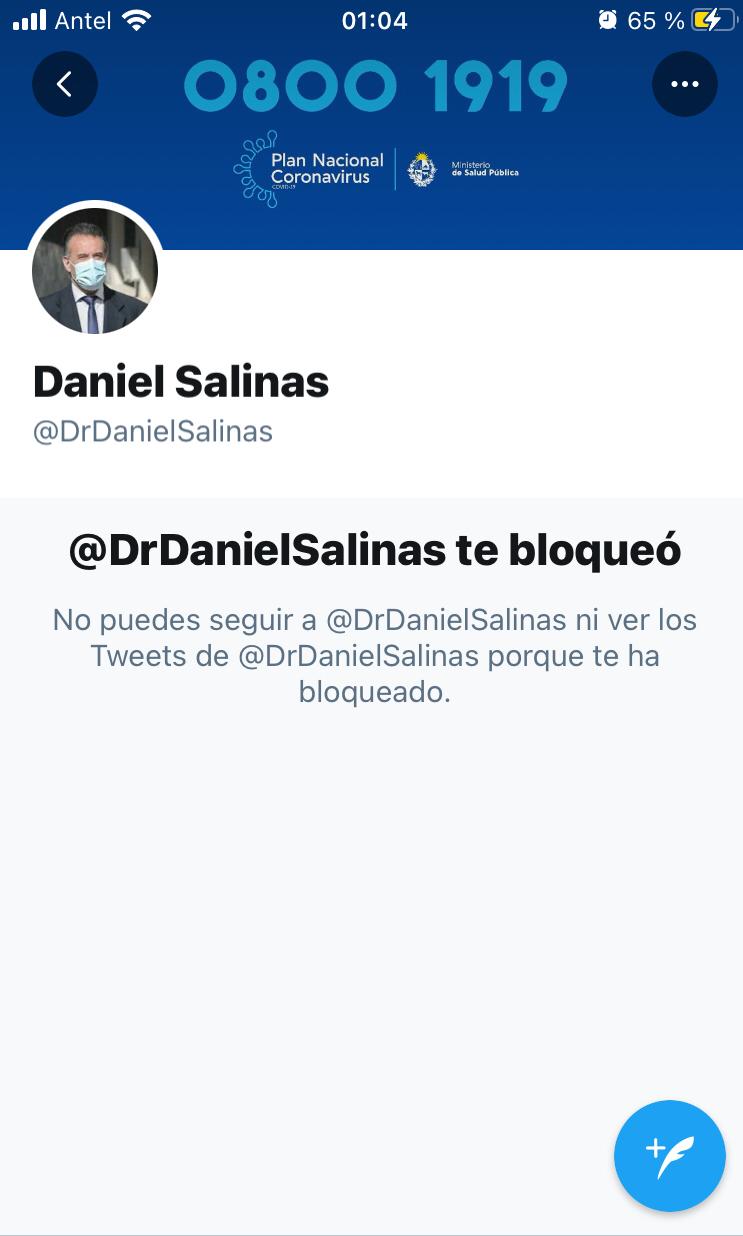This screenshot has height=1236, width=743.
Task: Open the three-dot overflow menu
Action: click(x=685, y=84)
